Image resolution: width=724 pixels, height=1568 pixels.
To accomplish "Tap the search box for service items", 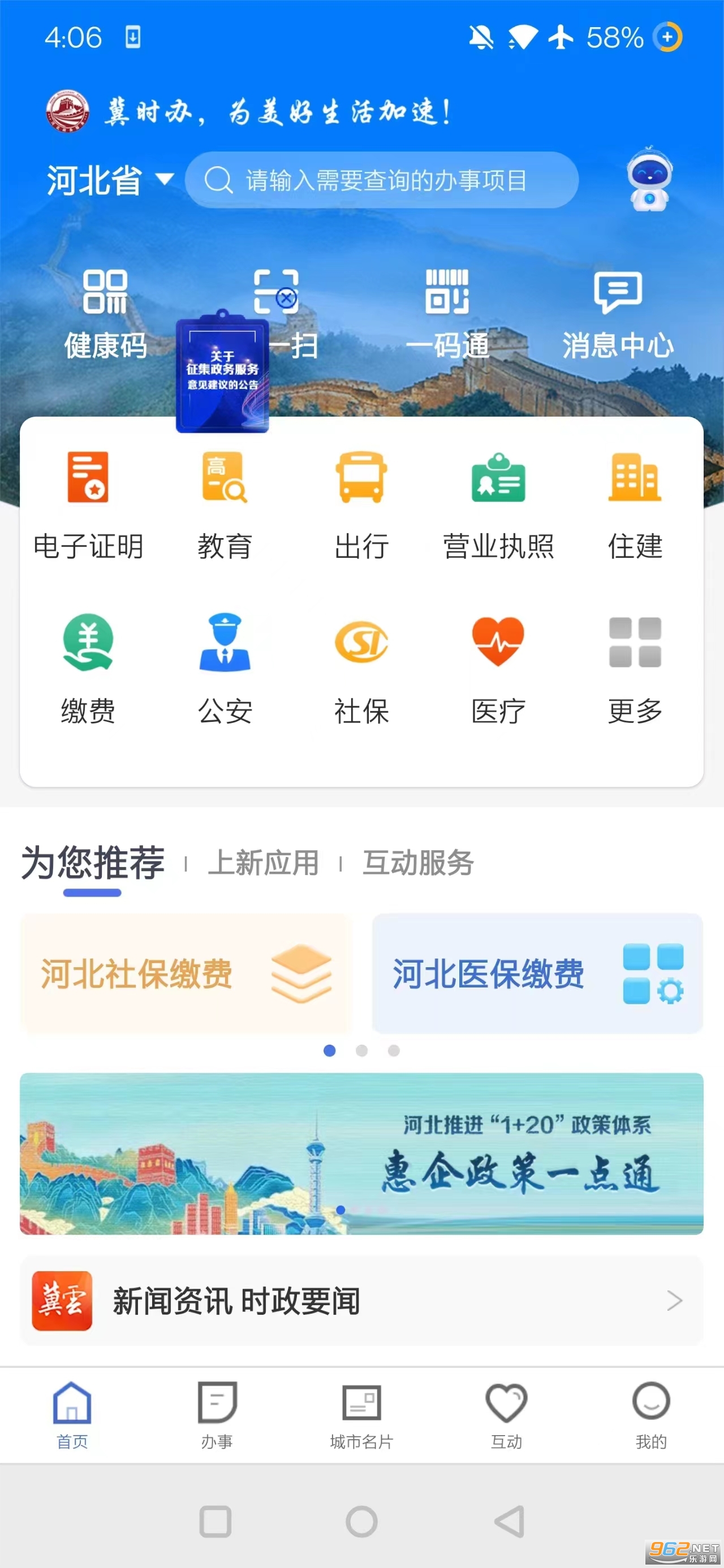I will pos(382,180).
